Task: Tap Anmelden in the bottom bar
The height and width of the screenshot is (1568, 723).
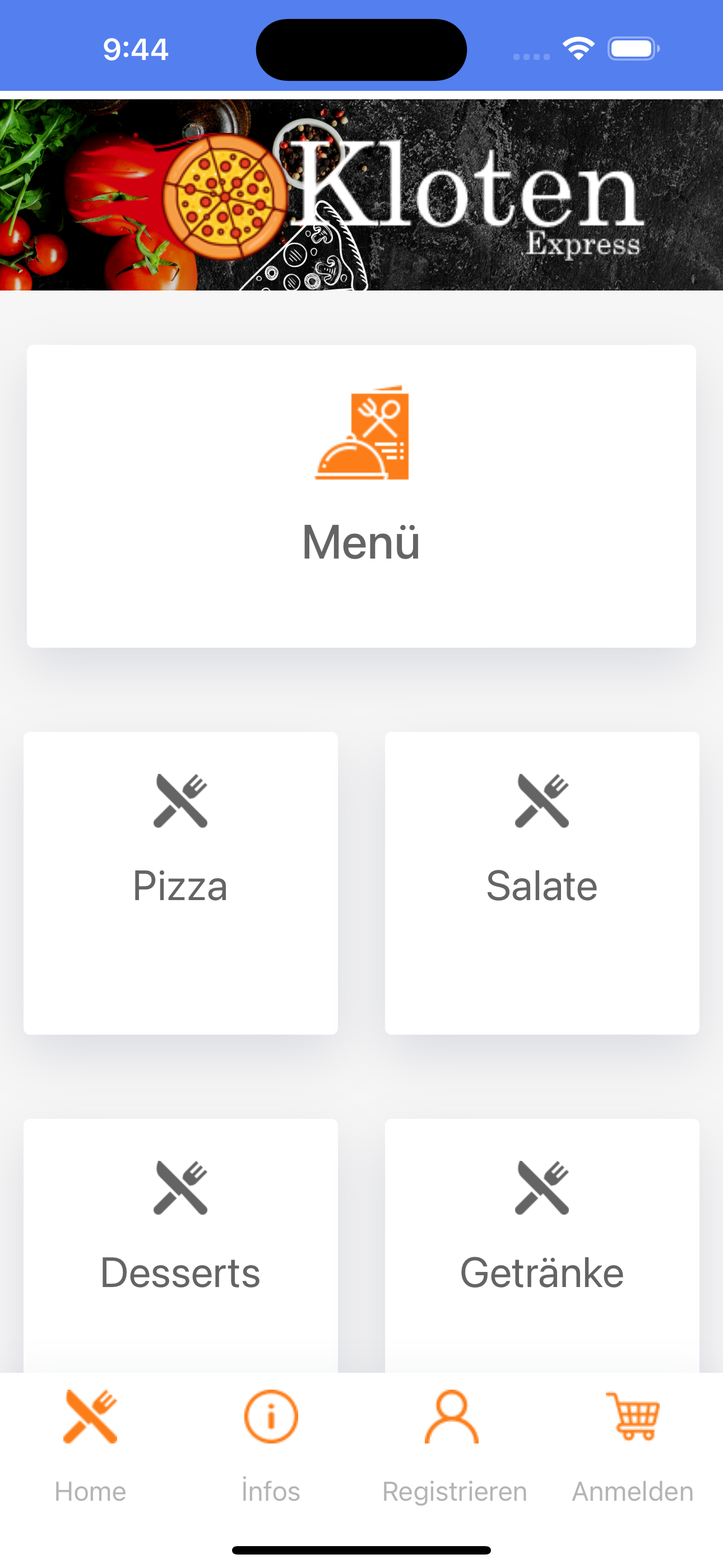Action: coord(633,1447)
